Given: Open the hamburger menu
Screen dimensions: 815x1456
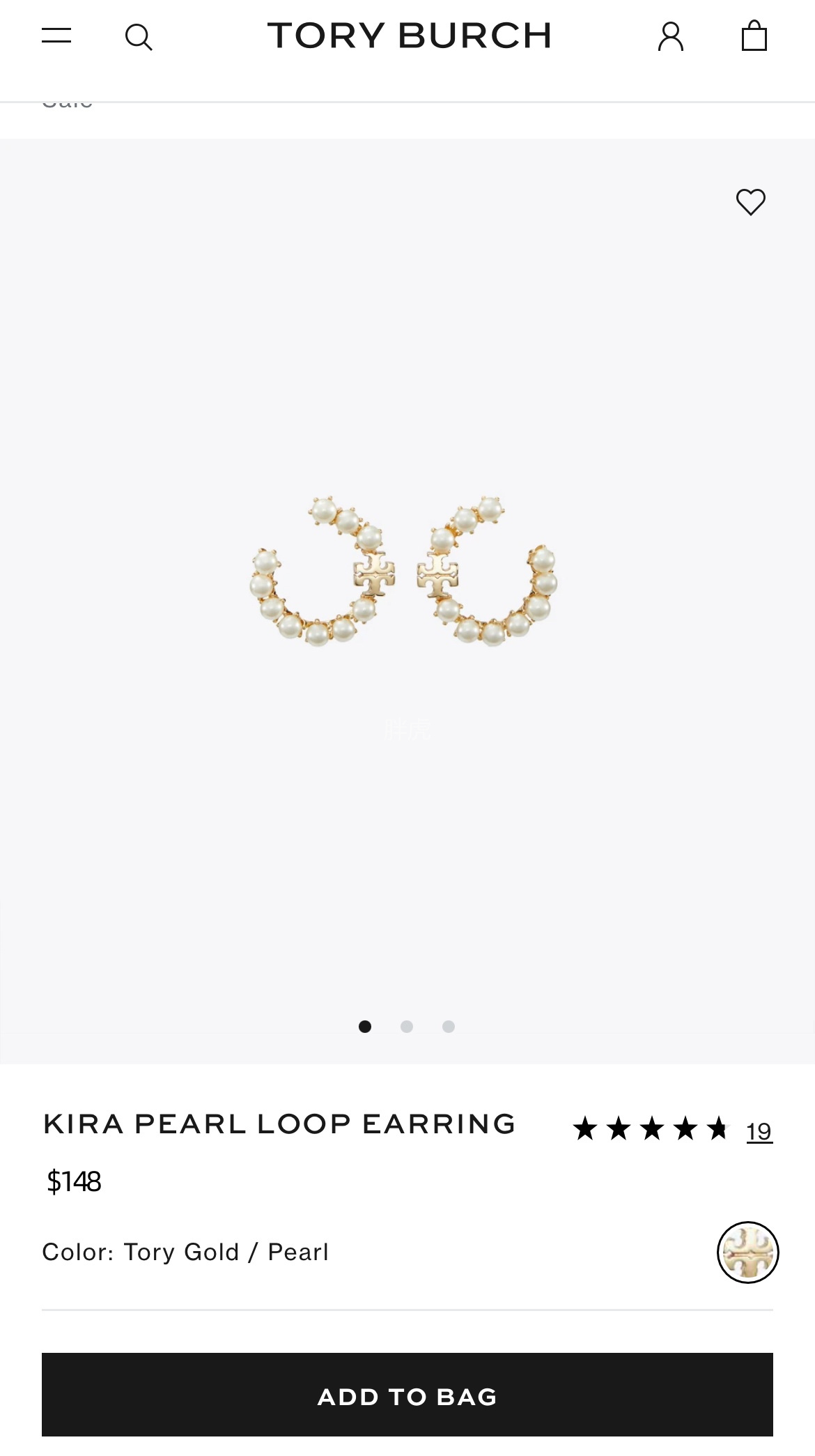Looking at the screenshot, I should pyautogui.click(x=56, y=36).
